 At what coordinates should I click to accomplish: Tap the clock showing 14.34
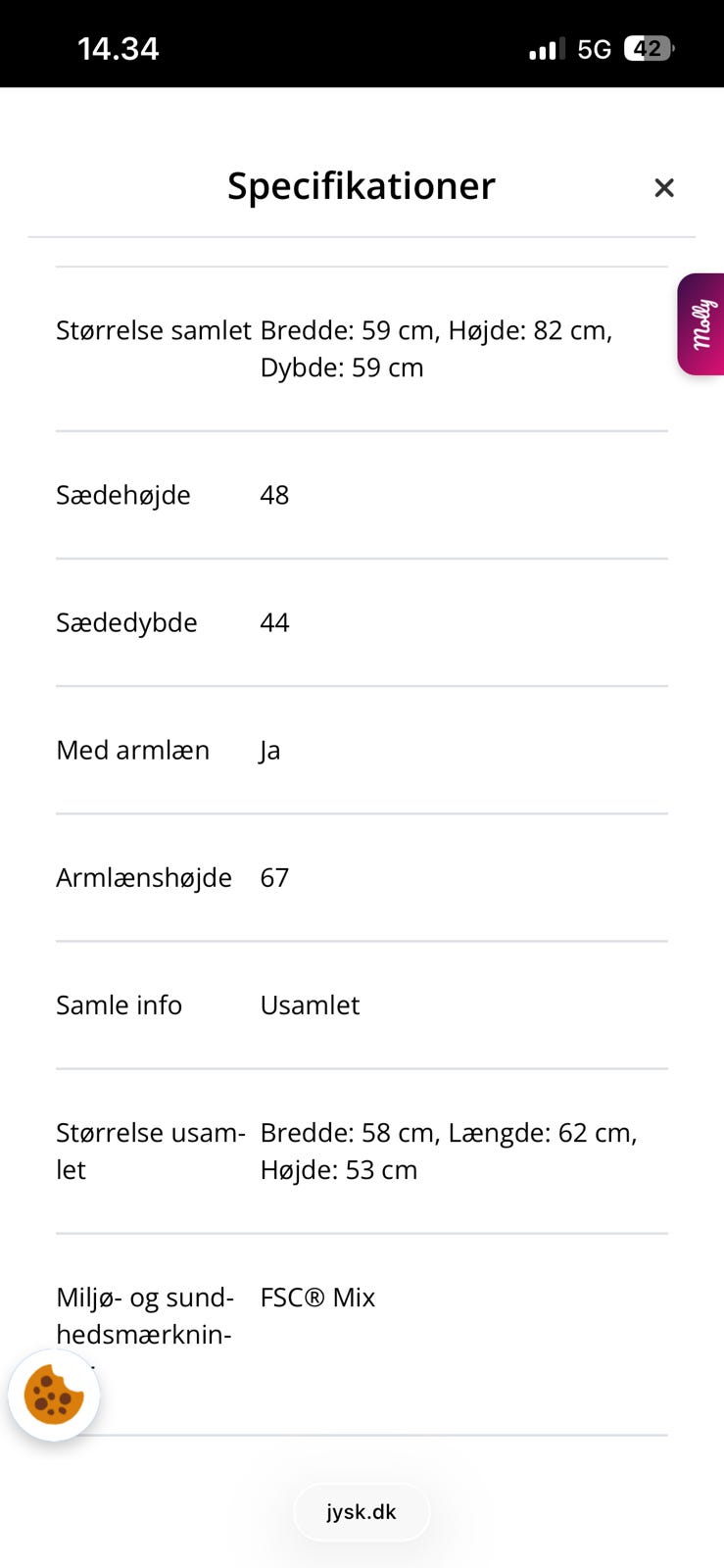point(119,47)
